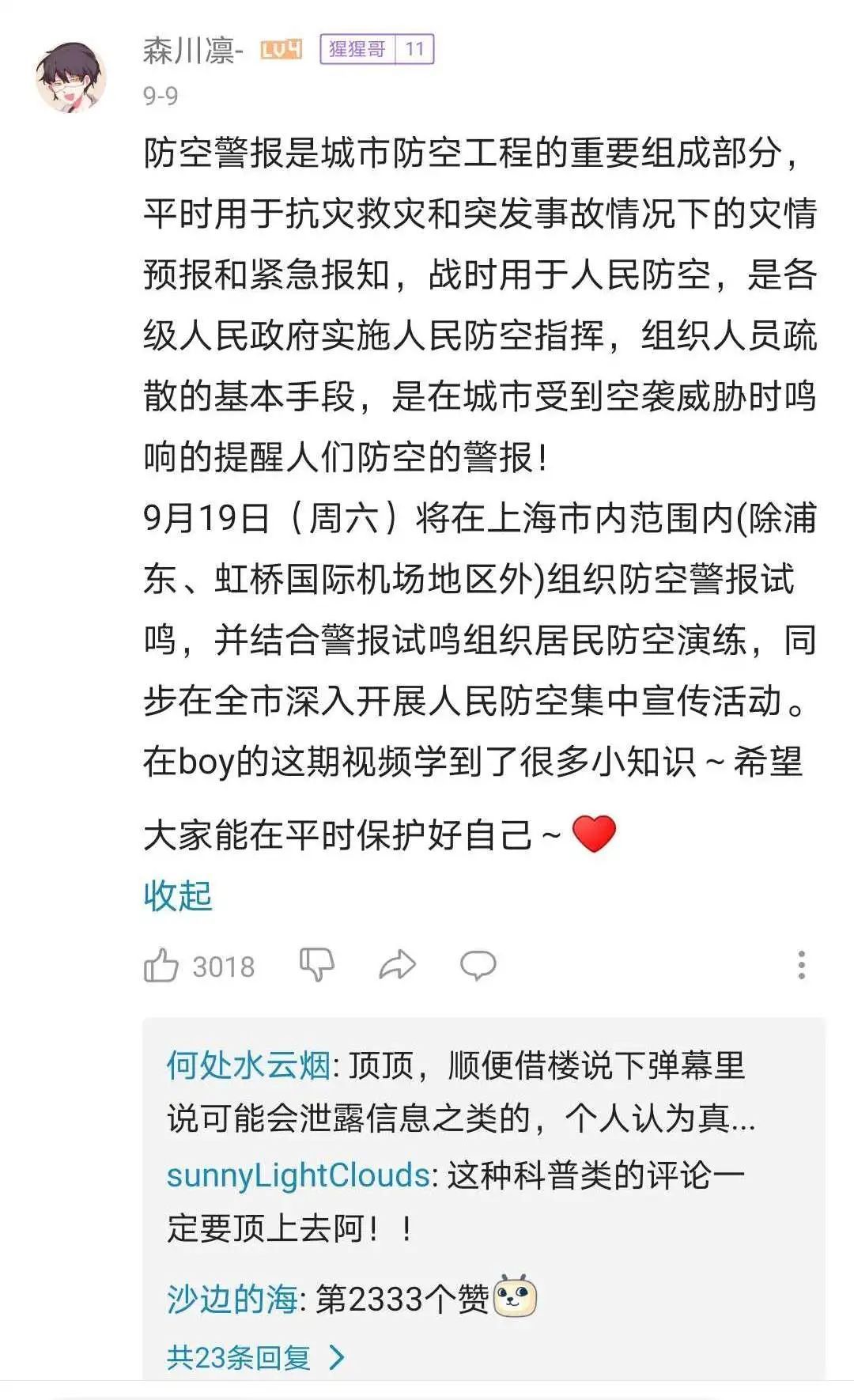Viewport: 854px width, 1400px height.
Task: Dislike 森川凛-'s comment
Action: click(317, 966)
